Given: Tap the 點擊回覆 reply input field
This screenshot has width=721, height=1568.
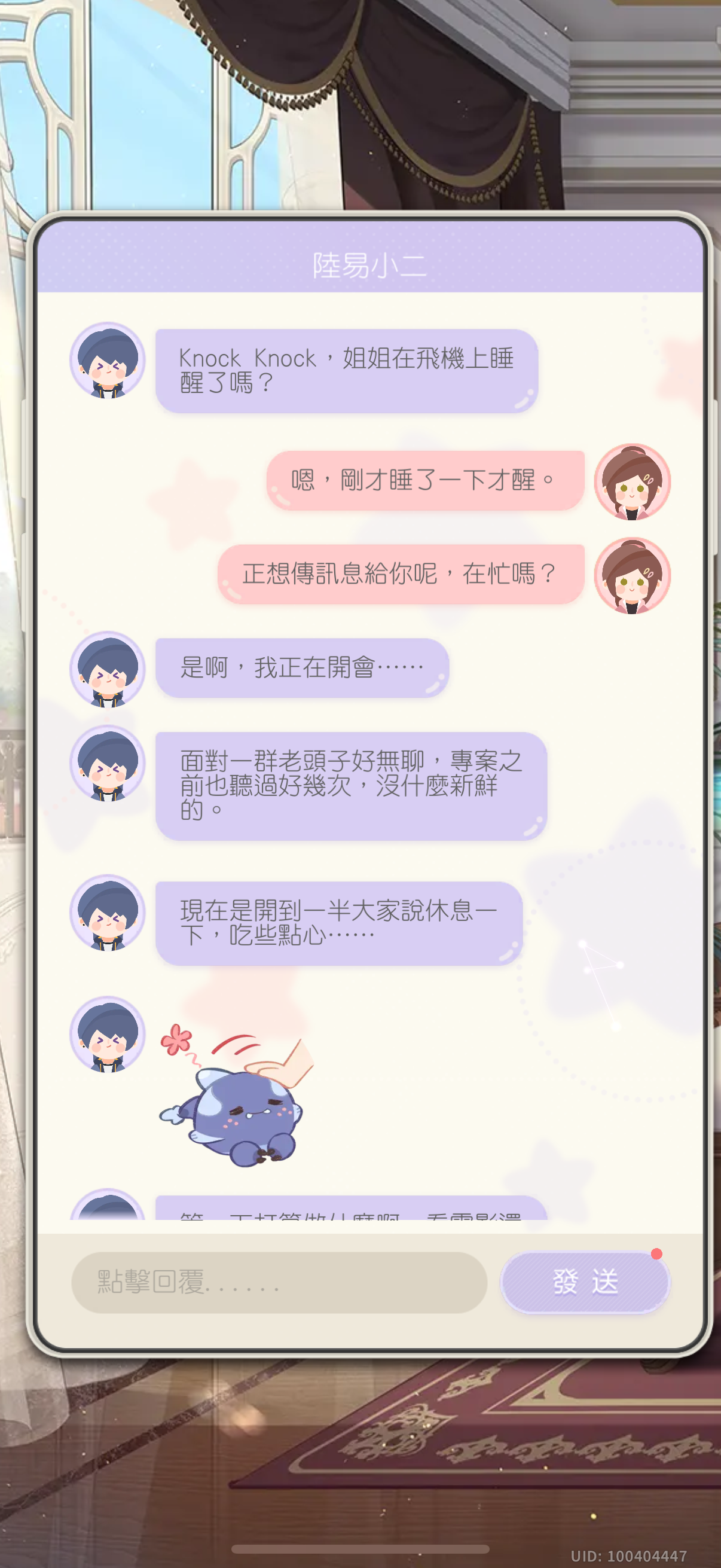Looking at the screenshot, I should click(279, 1282).
